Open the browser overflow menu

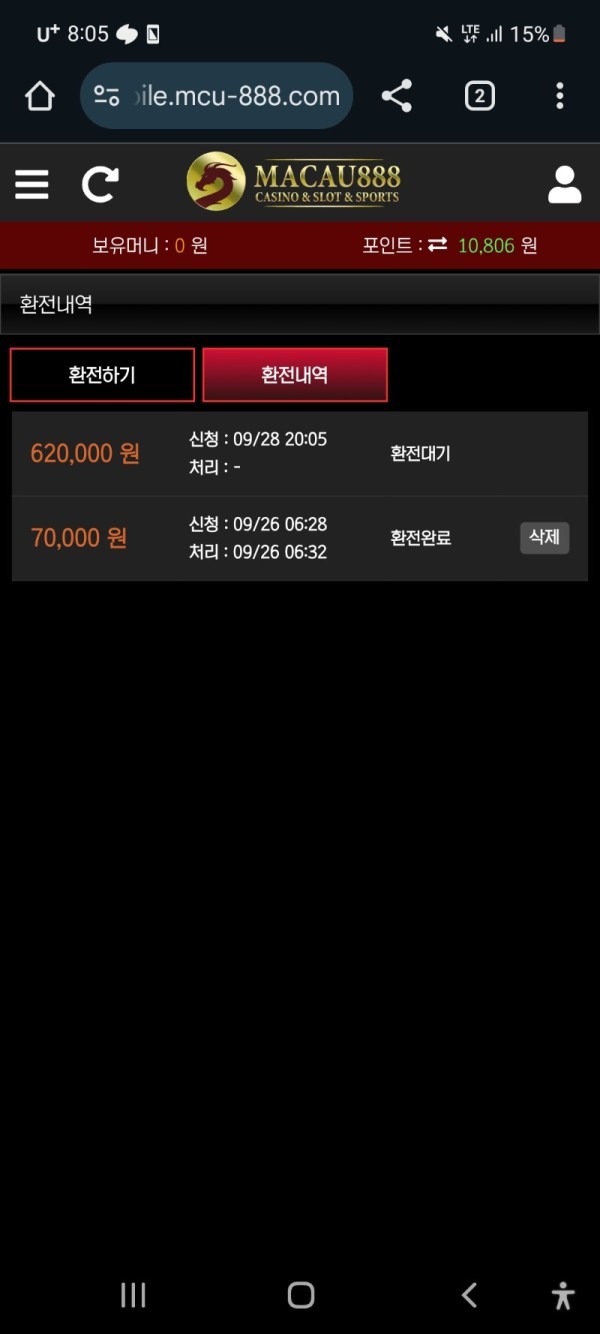click(x=559, y=96)
